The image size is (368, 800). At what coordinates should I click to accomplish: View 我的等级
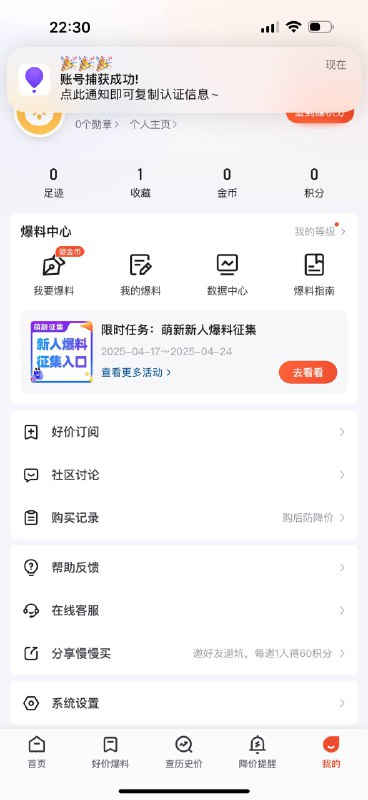pyautogui.click(x=320, y=232)
